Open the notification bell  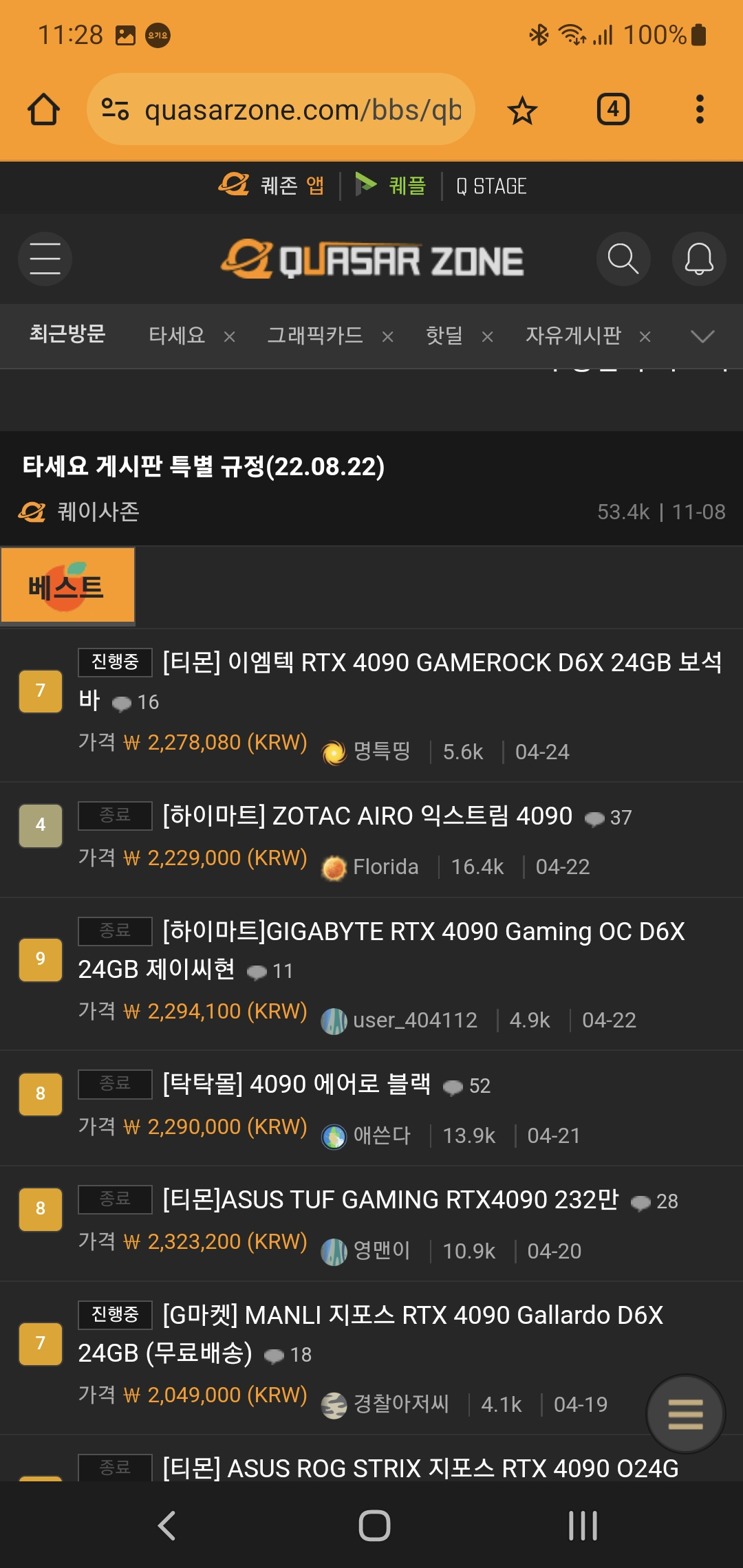coord(698,259)
